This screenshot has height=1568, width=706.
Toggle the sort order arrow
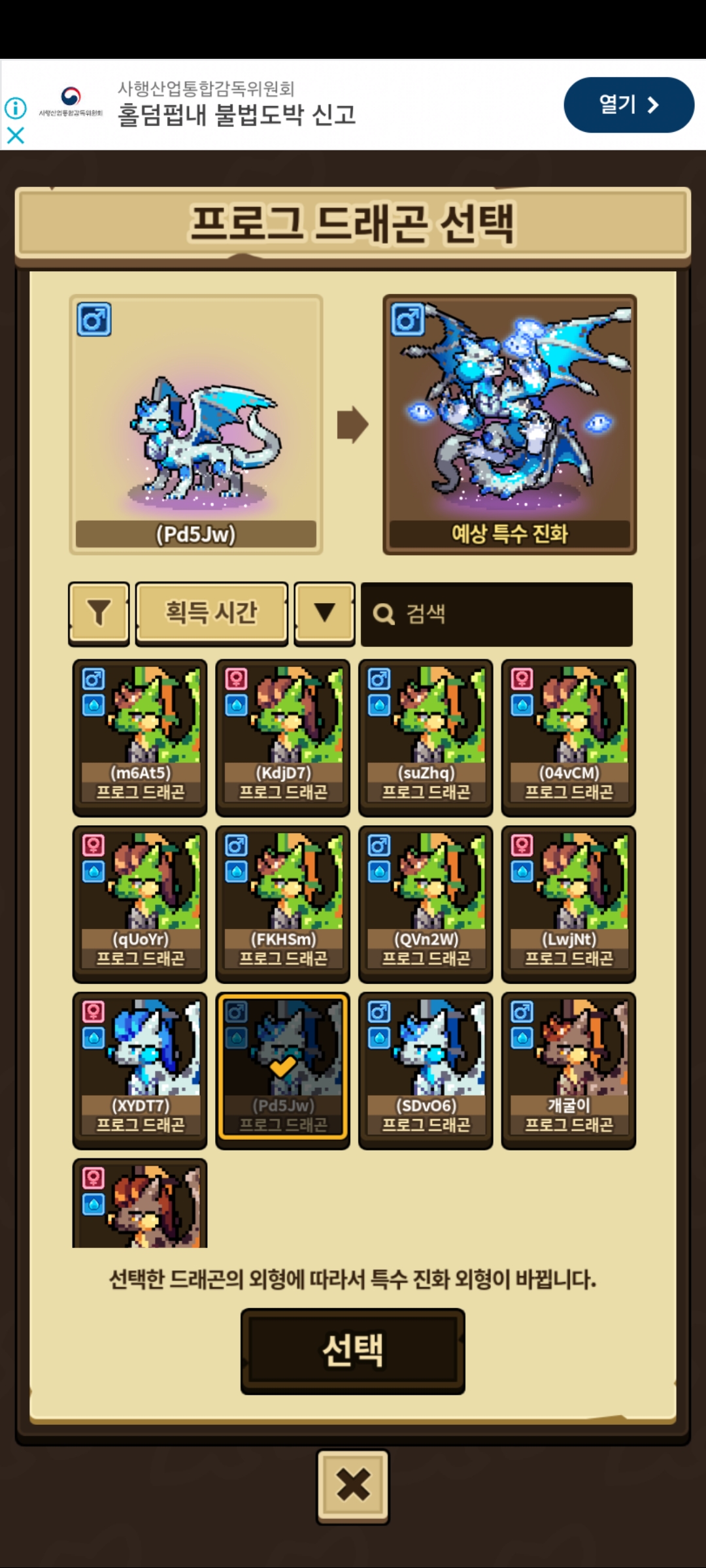324,613
